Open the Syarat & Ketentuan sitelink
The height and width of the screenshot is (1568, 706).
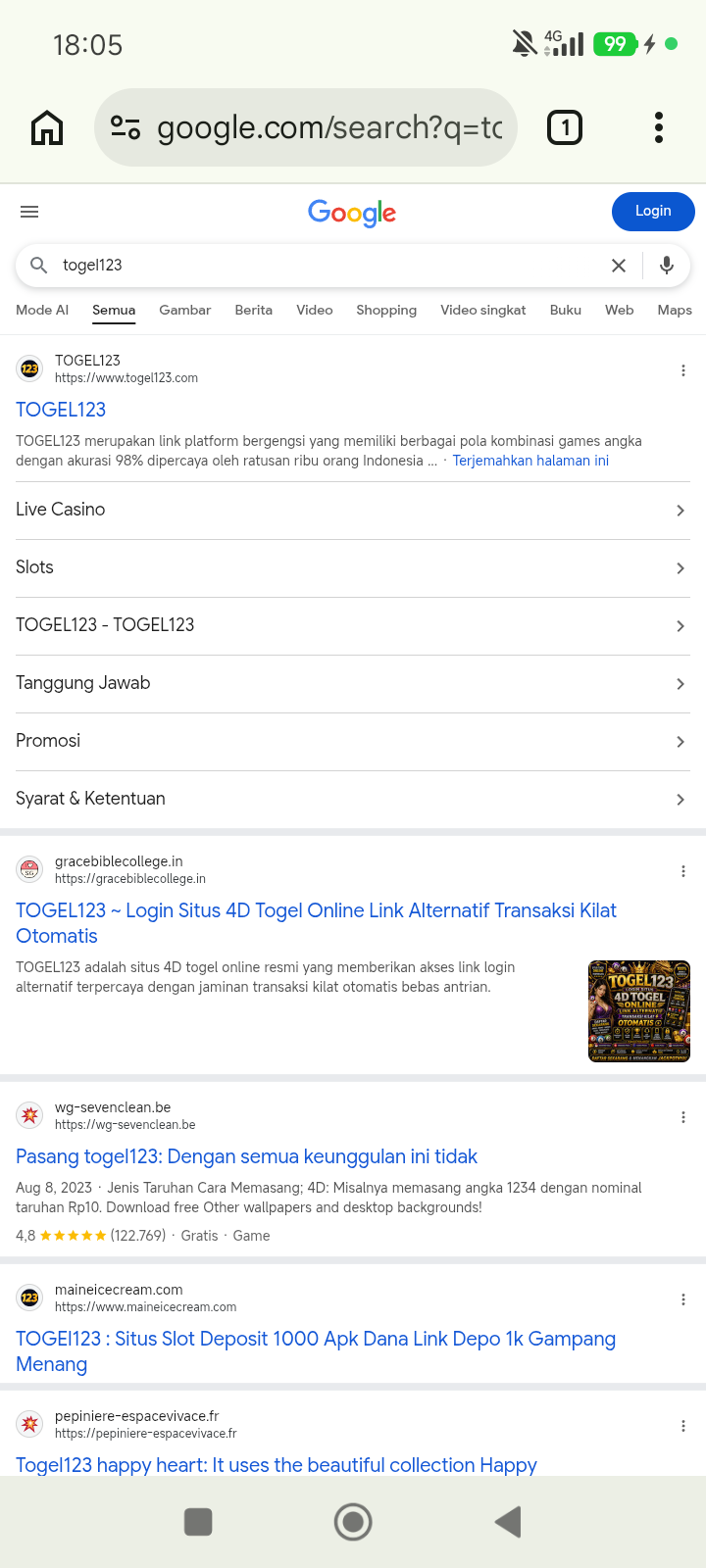click(x=353, y=800)
